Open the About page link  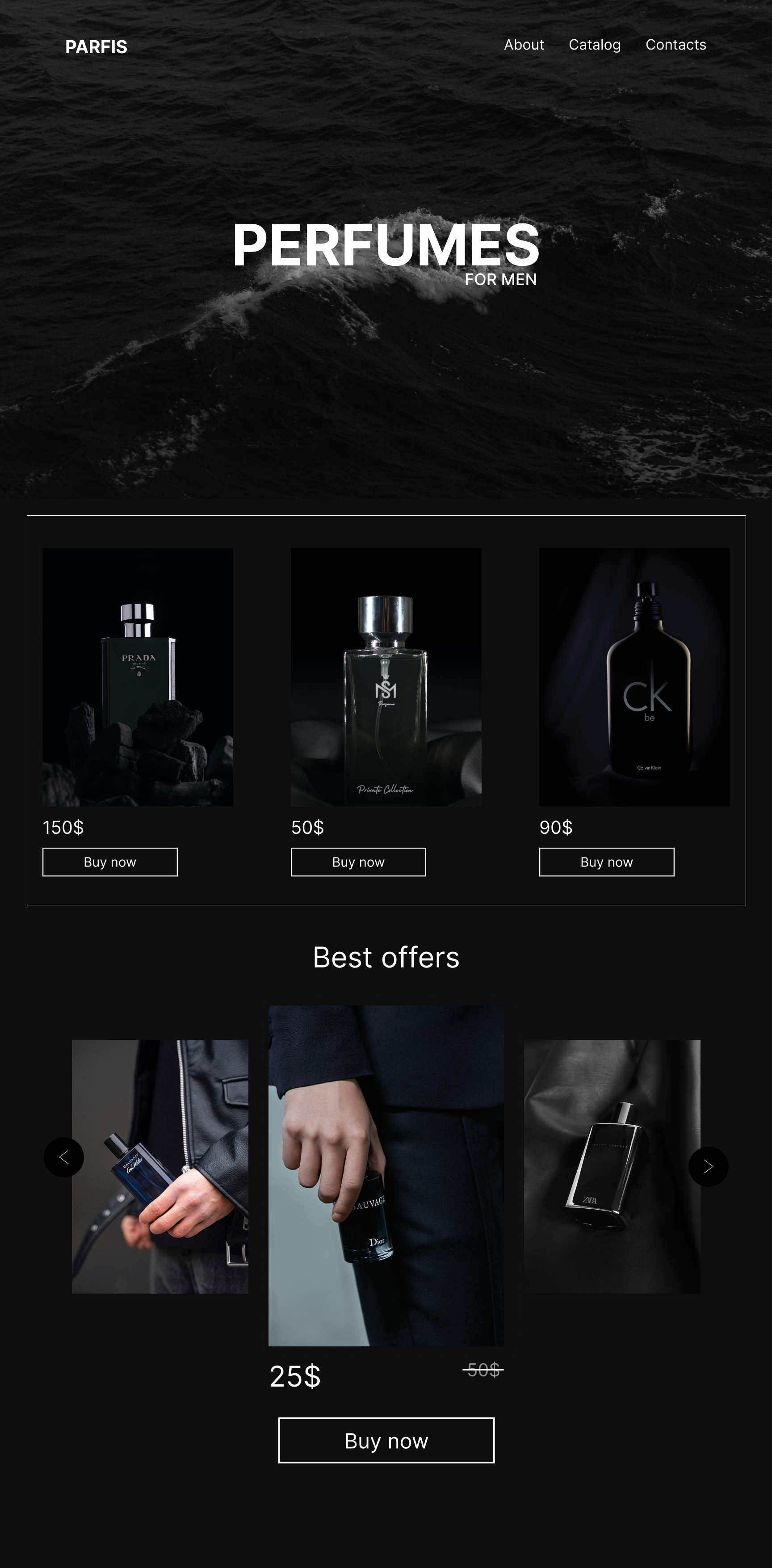tap(524, 45)
